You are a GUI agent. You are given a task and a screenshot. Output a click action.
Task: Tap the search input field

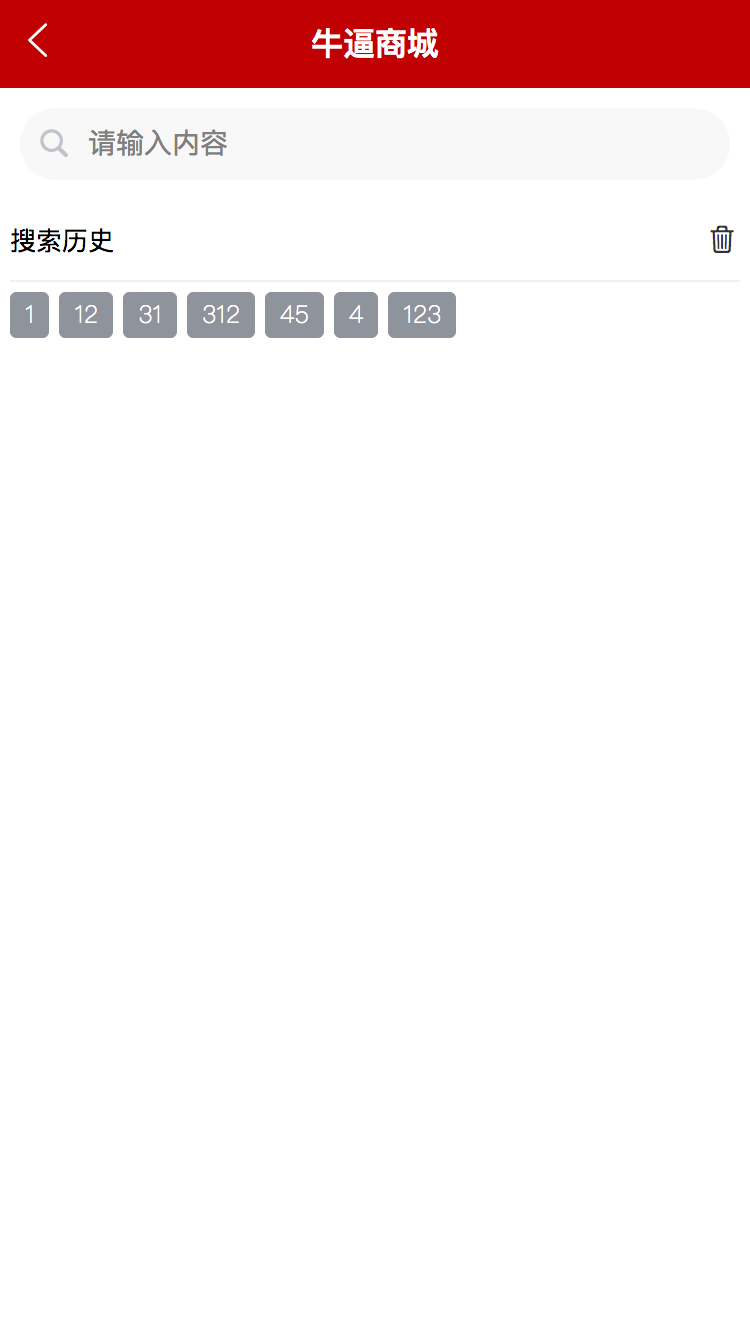point(375,144)
